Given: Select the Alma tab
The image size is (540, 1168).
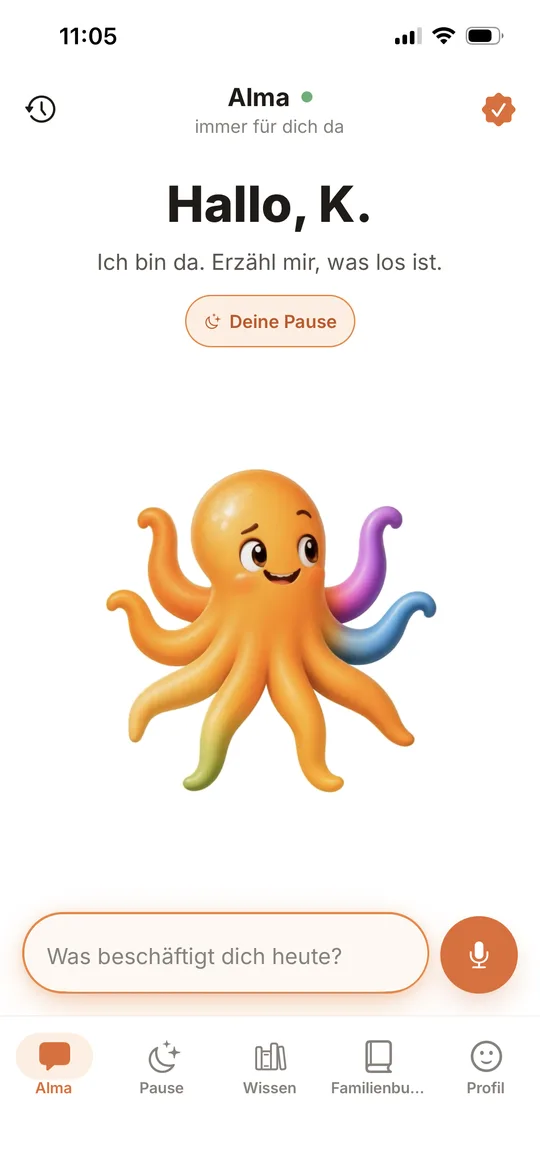Looking at the screenshot, I should point(54,1067).
